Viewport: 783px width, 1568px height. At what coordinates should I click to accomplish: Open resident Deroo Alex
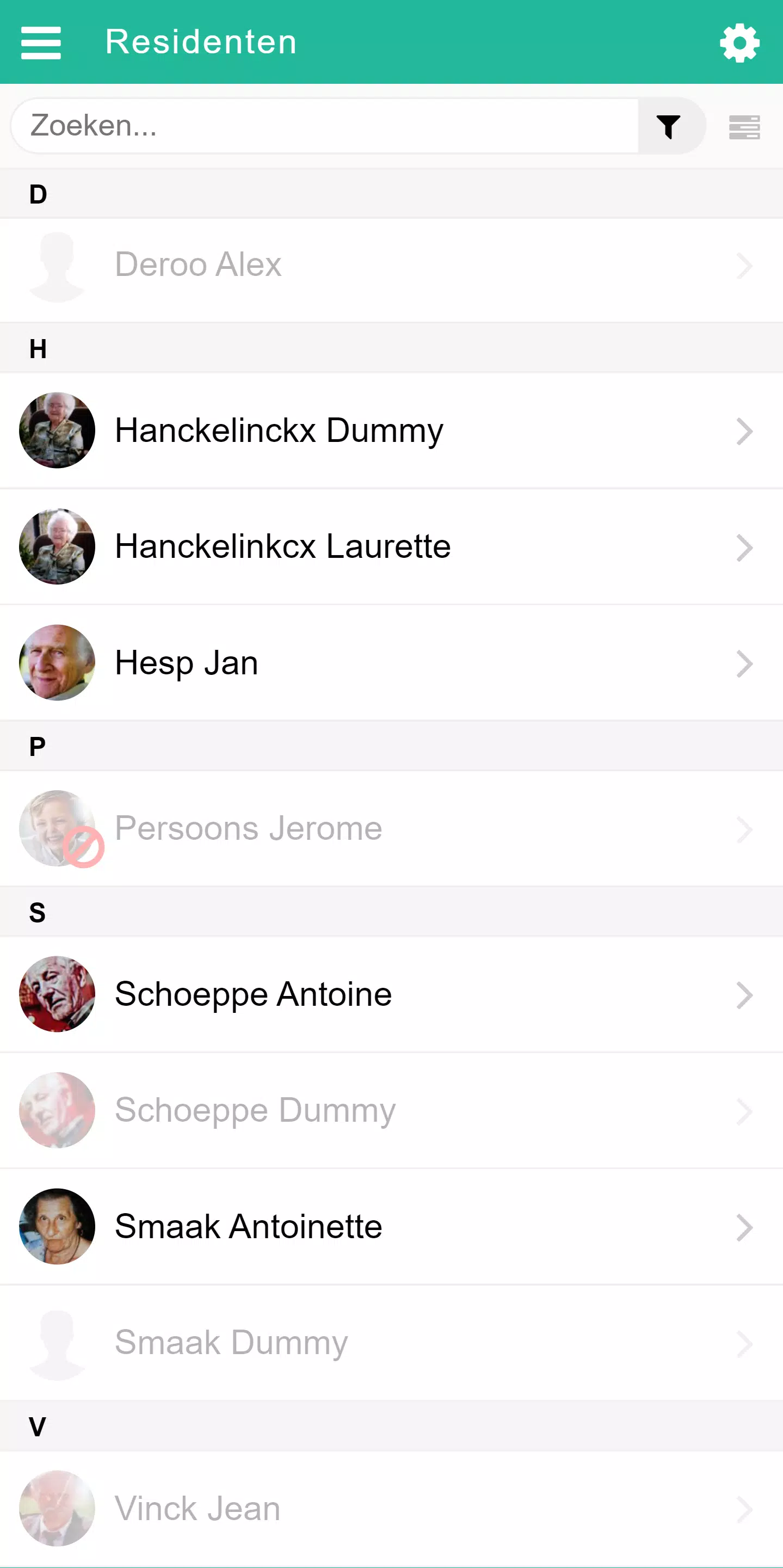tap(391, 265)
